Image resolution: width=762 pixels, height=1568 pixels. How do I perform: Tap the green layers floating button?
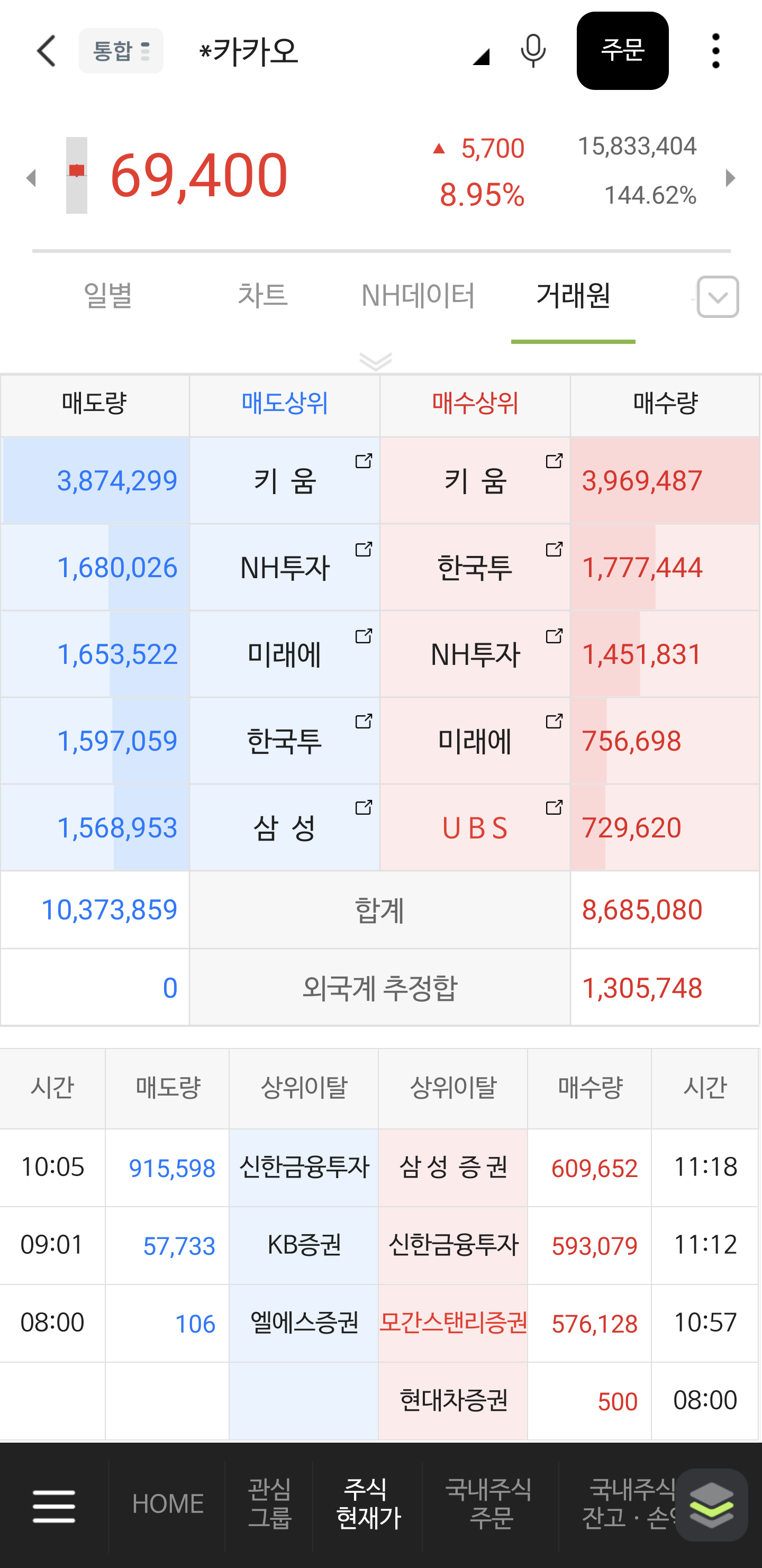pyautogui.click(x=711, y=1504)
